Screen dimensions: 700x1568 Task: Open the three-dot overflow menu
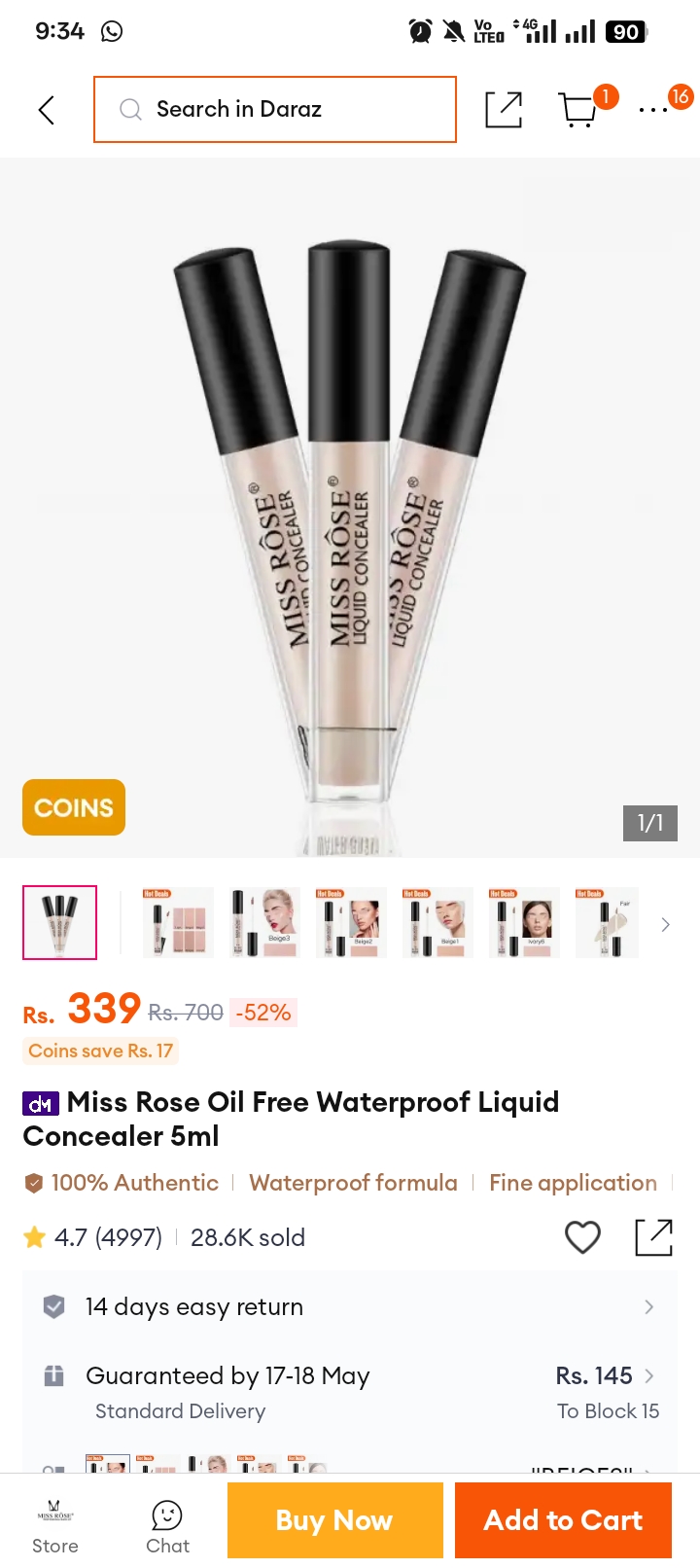pos(653,110)
